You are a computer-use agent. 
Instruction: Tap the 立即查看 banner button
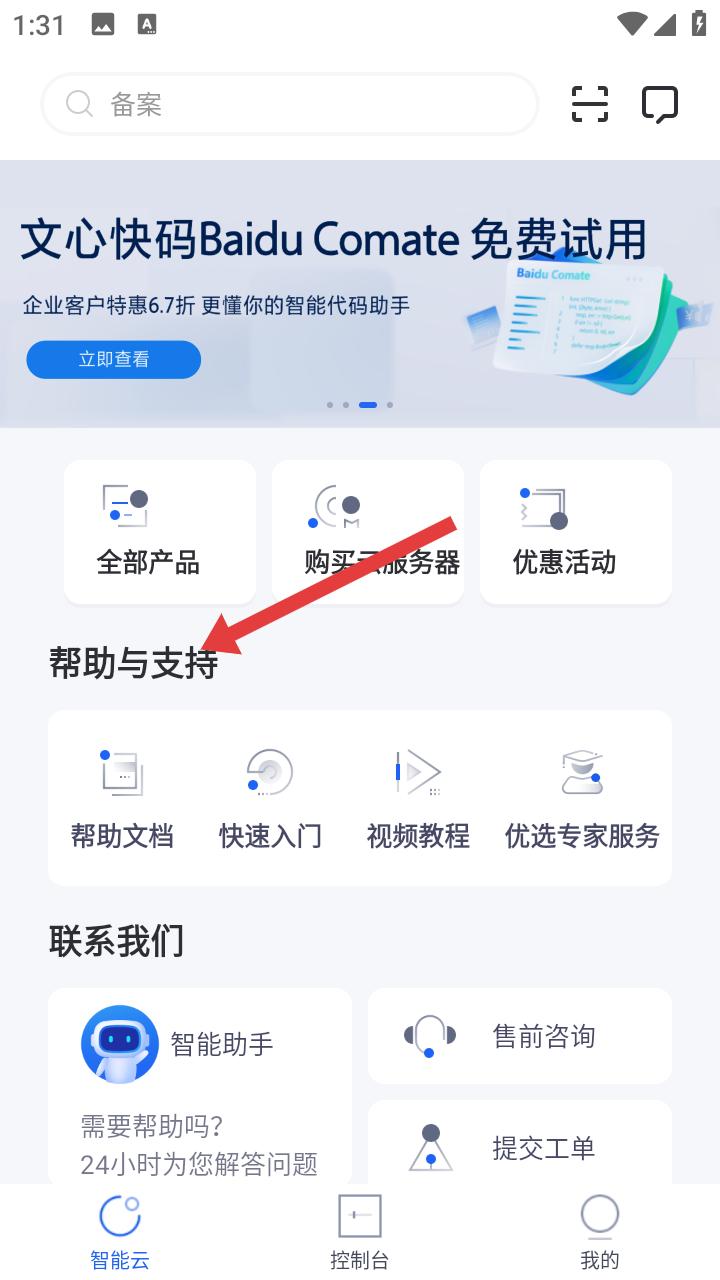[113, 360]
